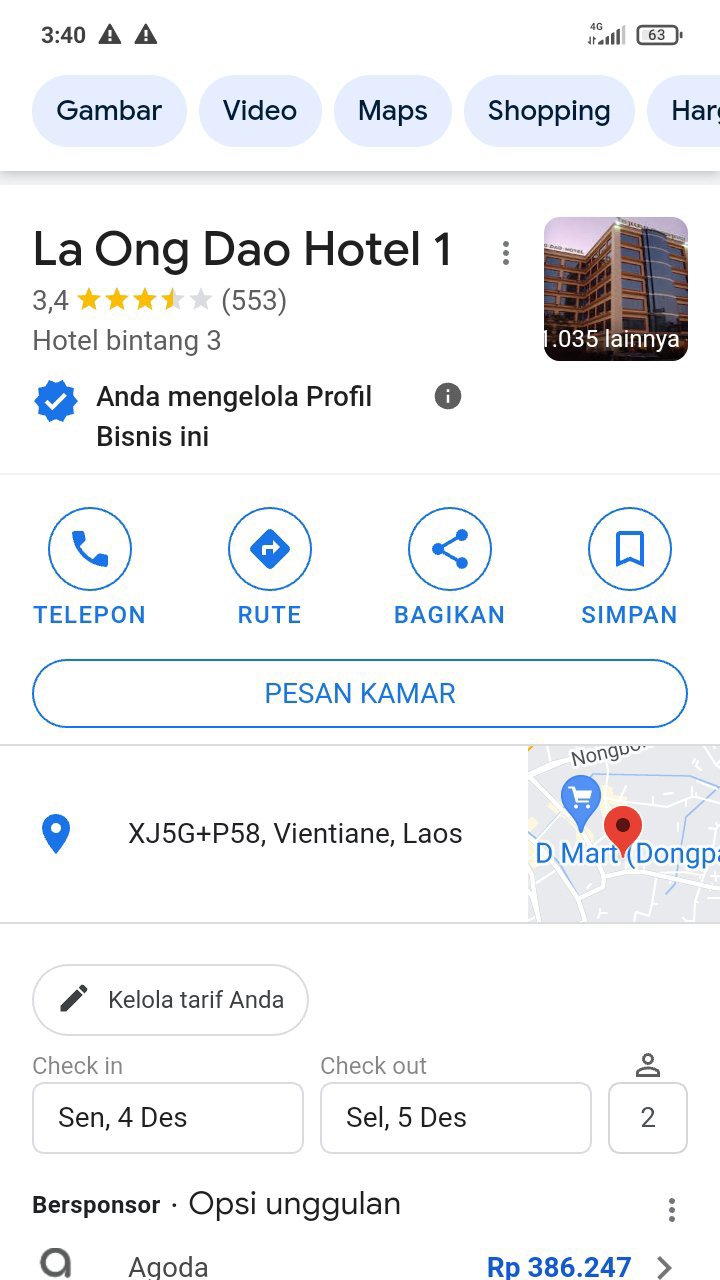The image size is (720, 1280).
Task: Open options menu for Bersponsor section
Action: pos(672,1210)
